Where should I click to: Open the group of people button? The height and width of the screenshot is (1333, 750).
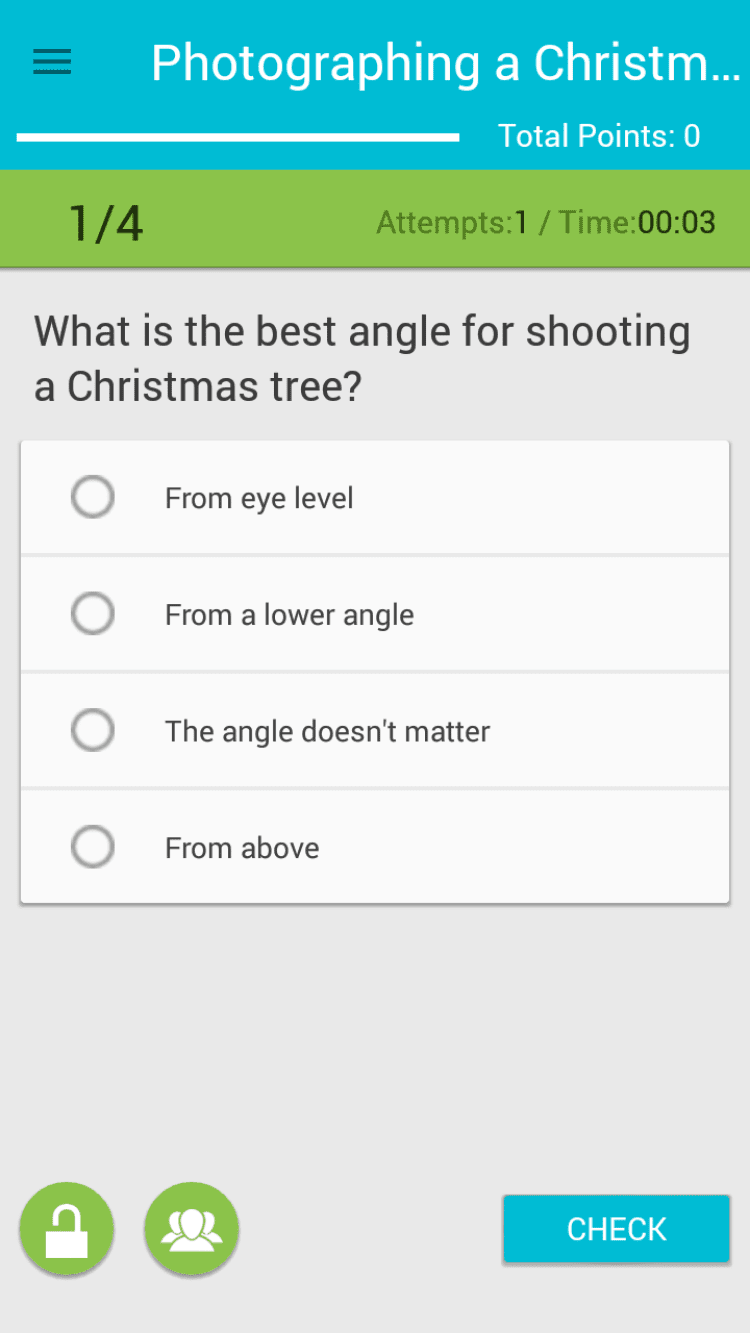(x=192, y=1229)
